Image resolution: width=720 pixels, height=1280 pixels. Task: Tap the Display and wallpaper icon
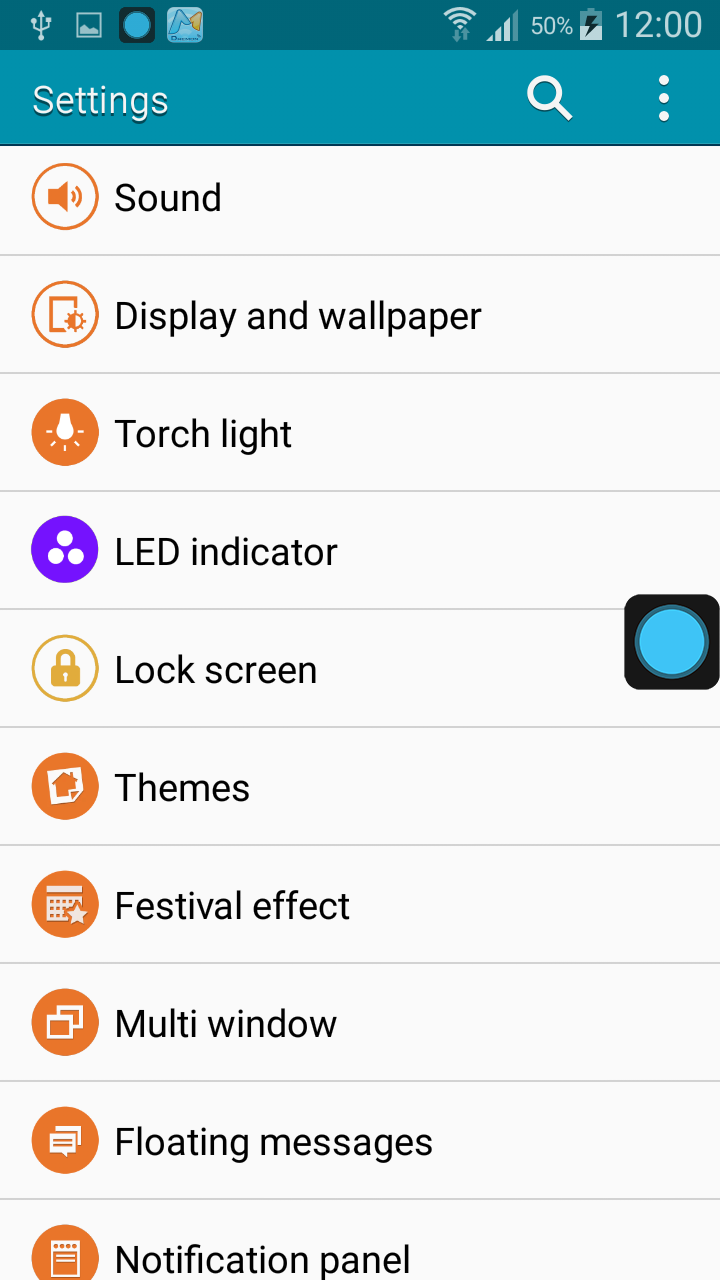tap(65, 314)
